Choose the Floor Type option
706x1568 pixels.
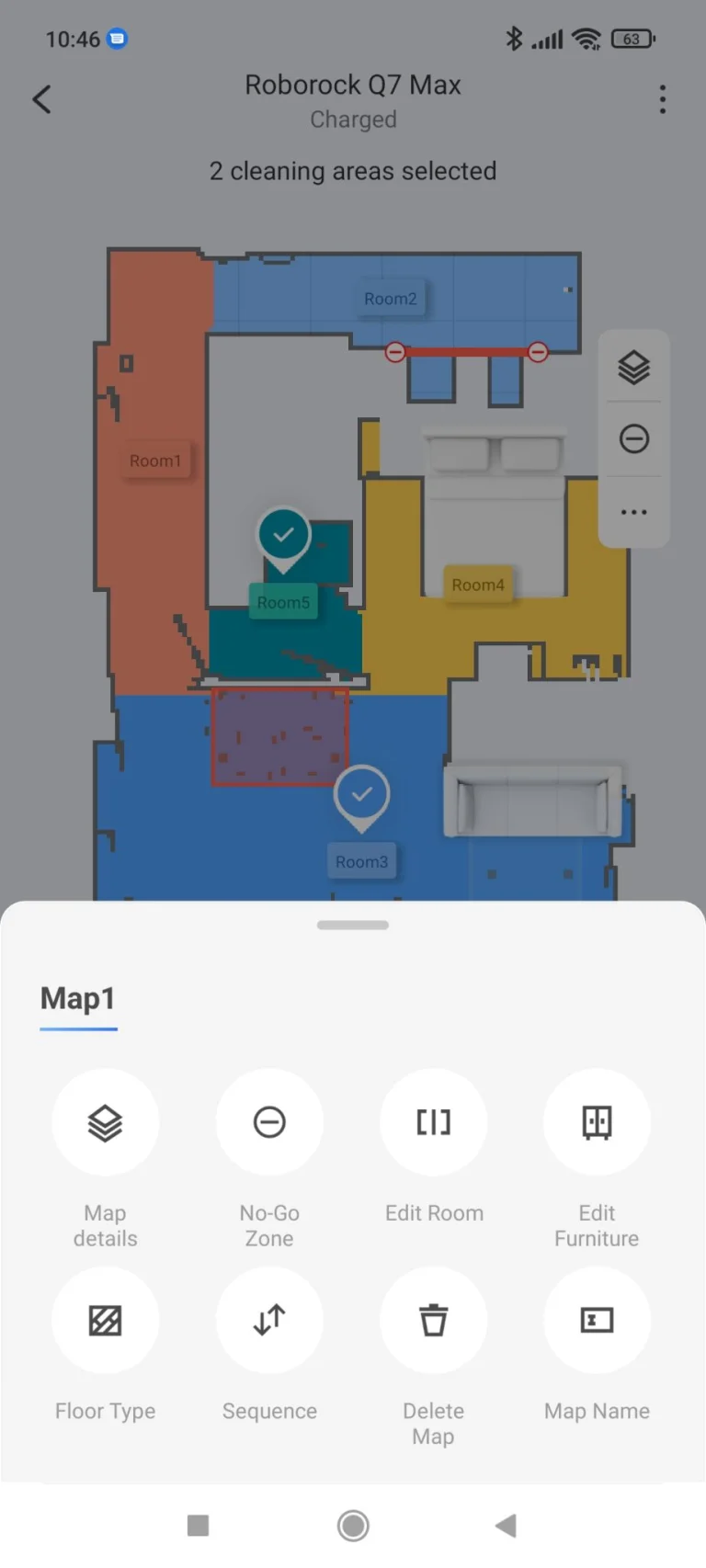[x=105, y=1321]
